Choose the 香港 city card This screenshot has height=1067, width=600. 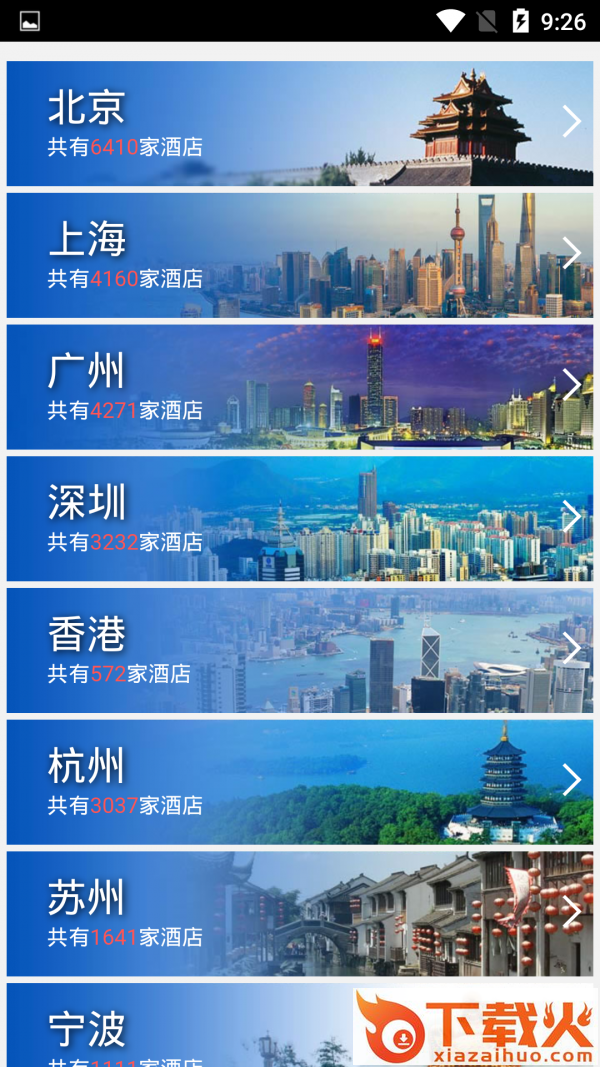click(x=299, y=650)
